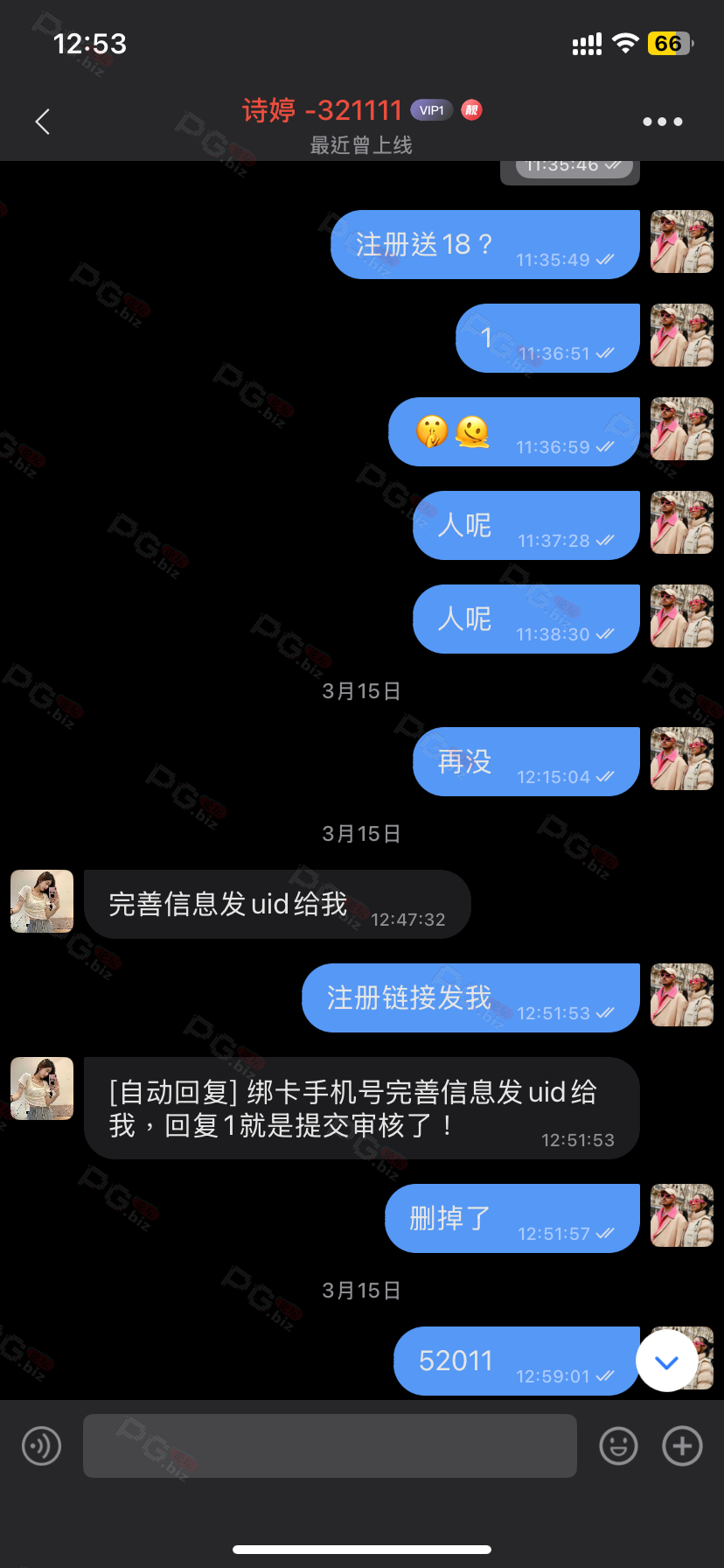This screenshot has height=1568, width=724.
Task: Focus the message input field
Action: pyautogui.click(x=330, y=1445)
